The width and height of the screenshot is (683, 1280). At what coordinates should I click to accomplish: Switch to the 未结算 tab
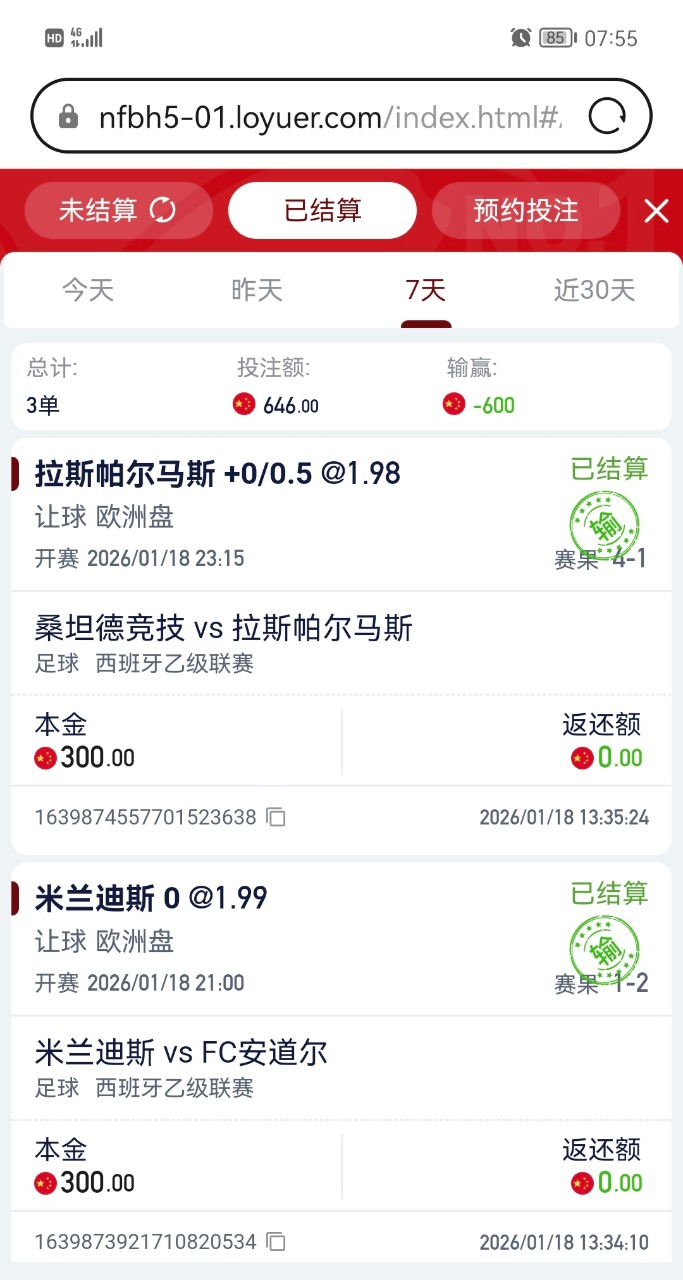click(117, 210)
